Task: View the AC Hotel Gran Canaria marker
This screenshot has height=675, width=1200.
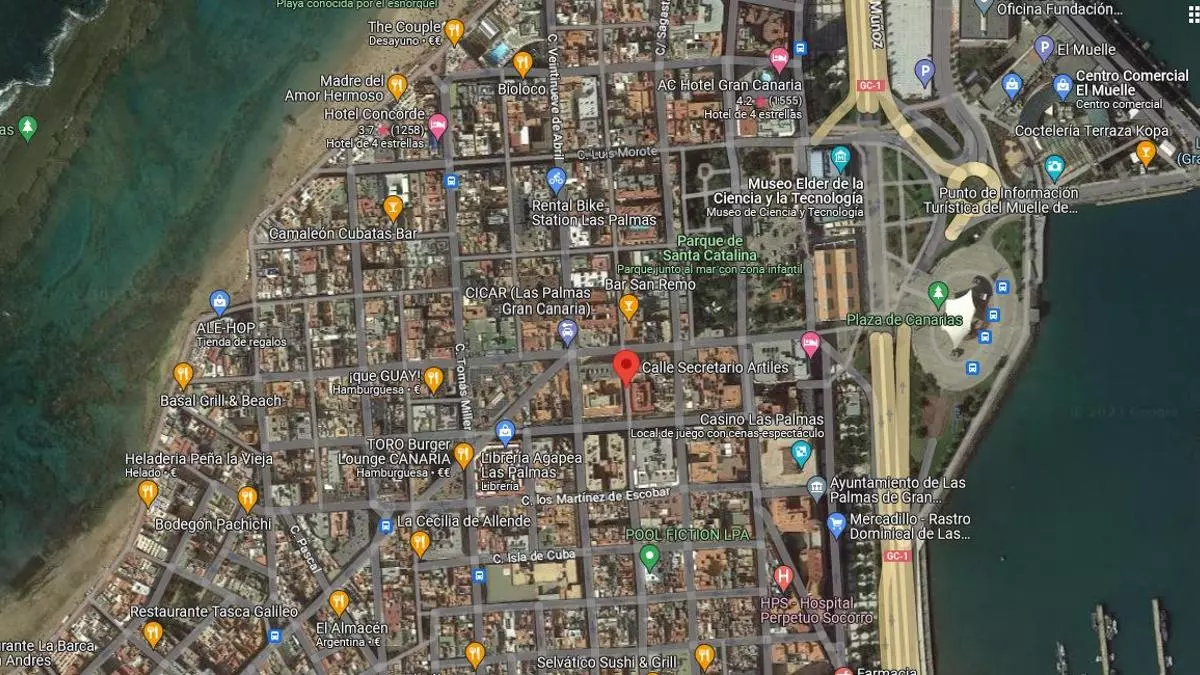Action: (x=779, y=61)
